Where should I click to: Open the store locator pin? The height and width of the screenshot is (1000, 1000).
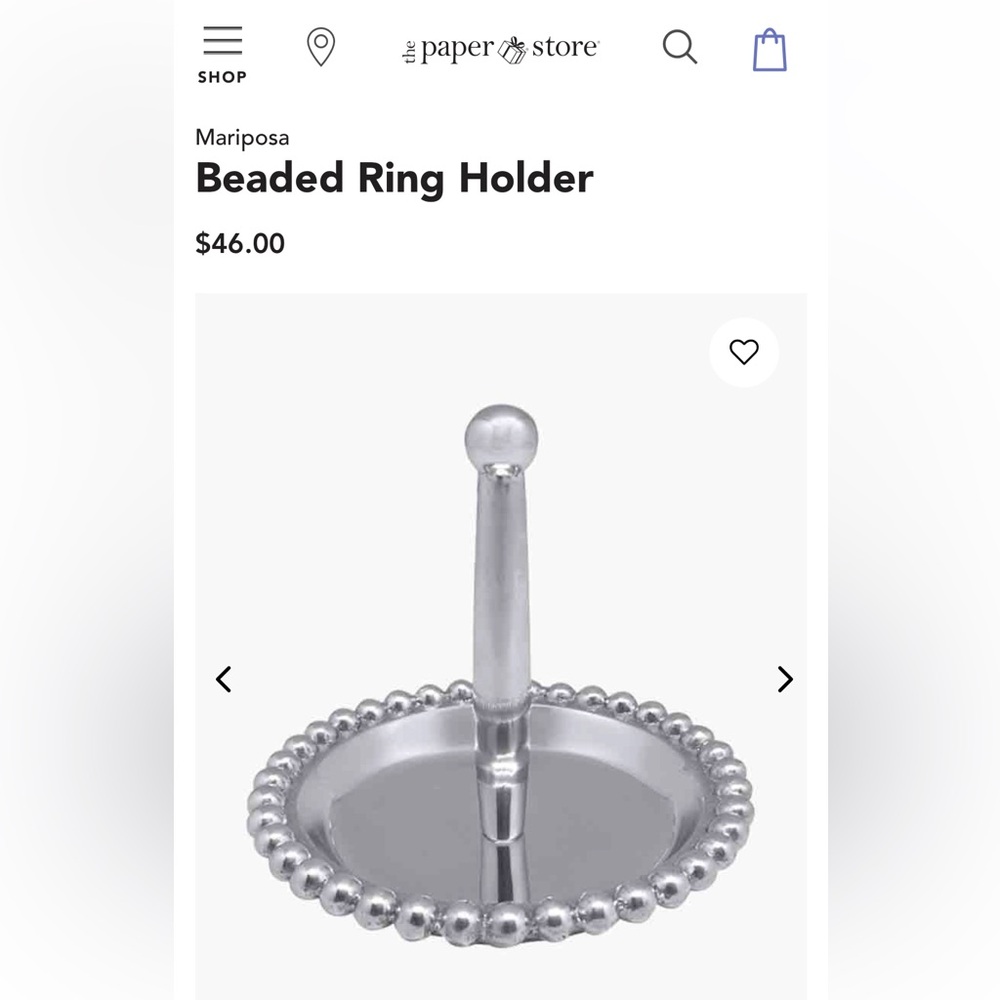(x=320, y=47)
